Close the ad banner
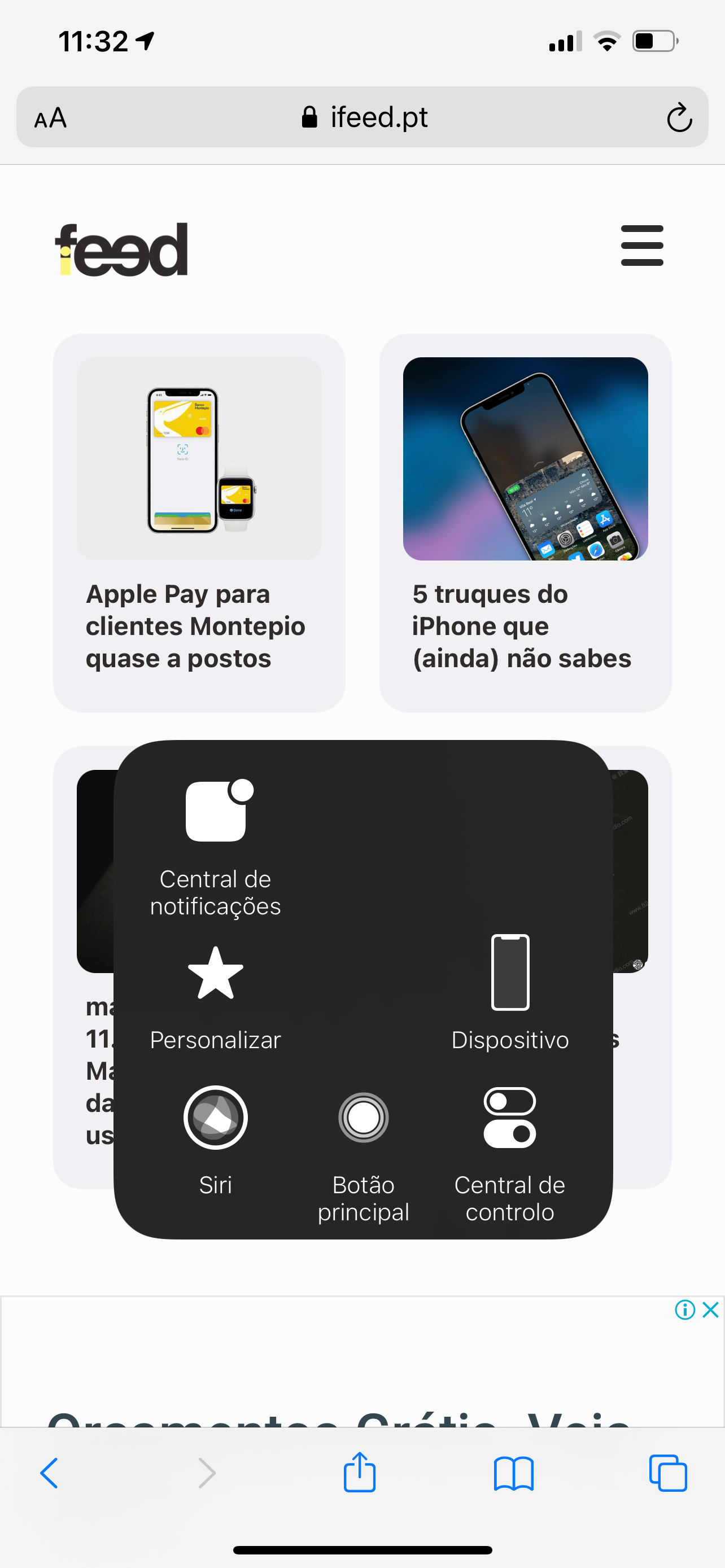 point(710,1309)
